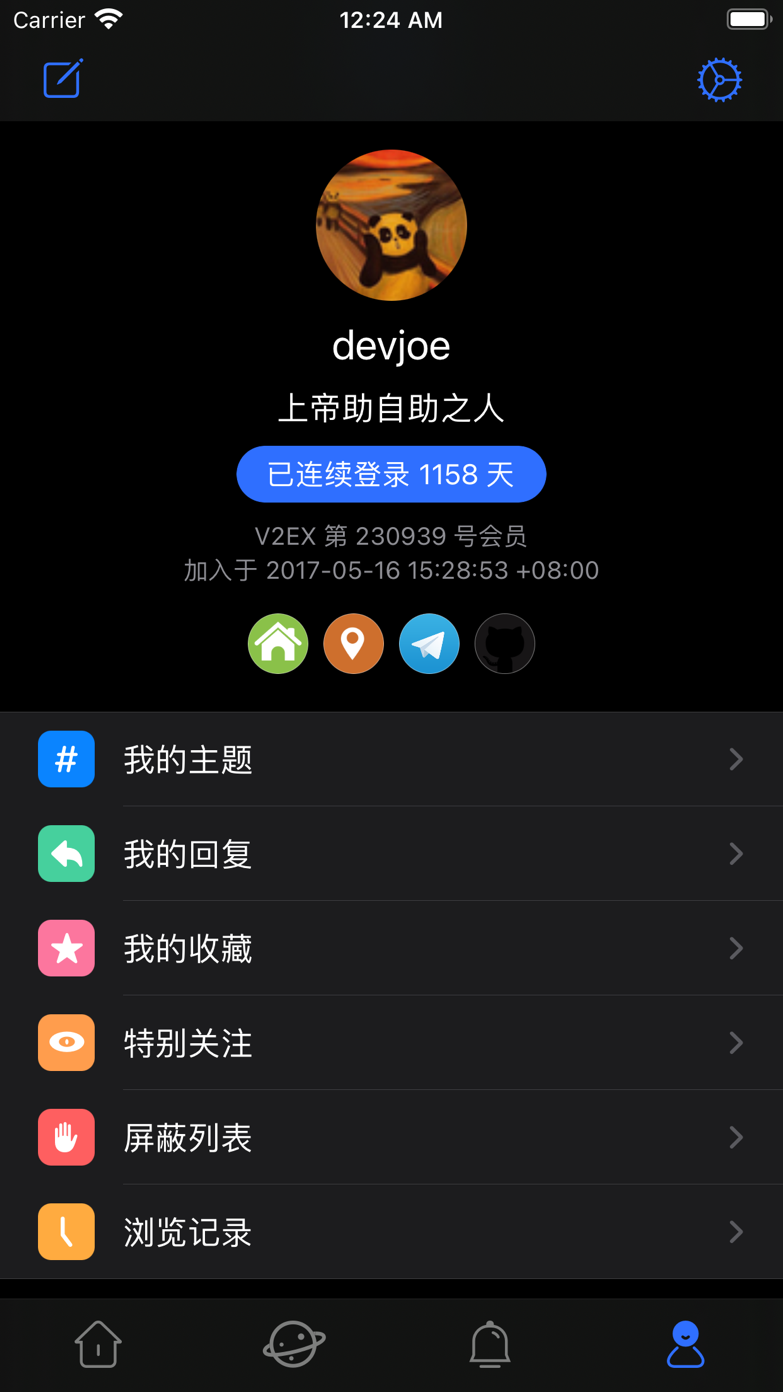Tap the compose new topic icon
This screenshot has width=783, height=1392.
tap(63, 80)
